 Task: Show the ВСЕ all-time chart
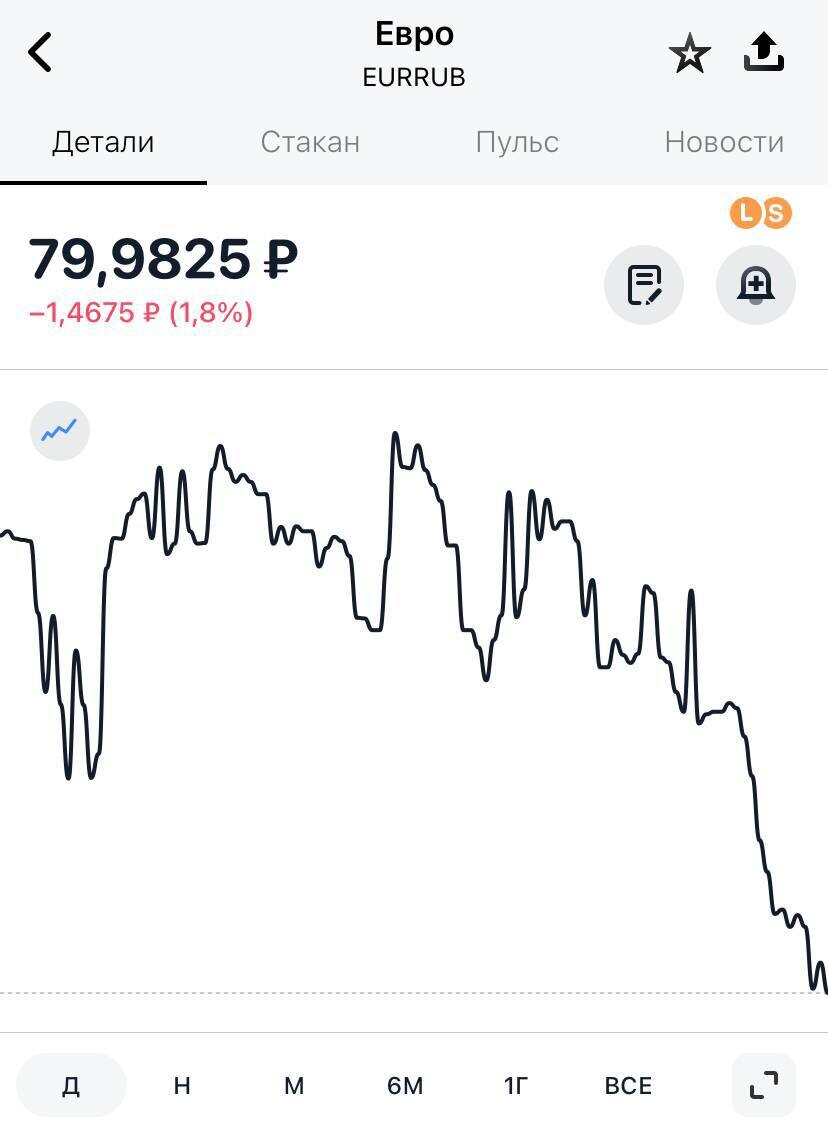tap(628, 1085)
